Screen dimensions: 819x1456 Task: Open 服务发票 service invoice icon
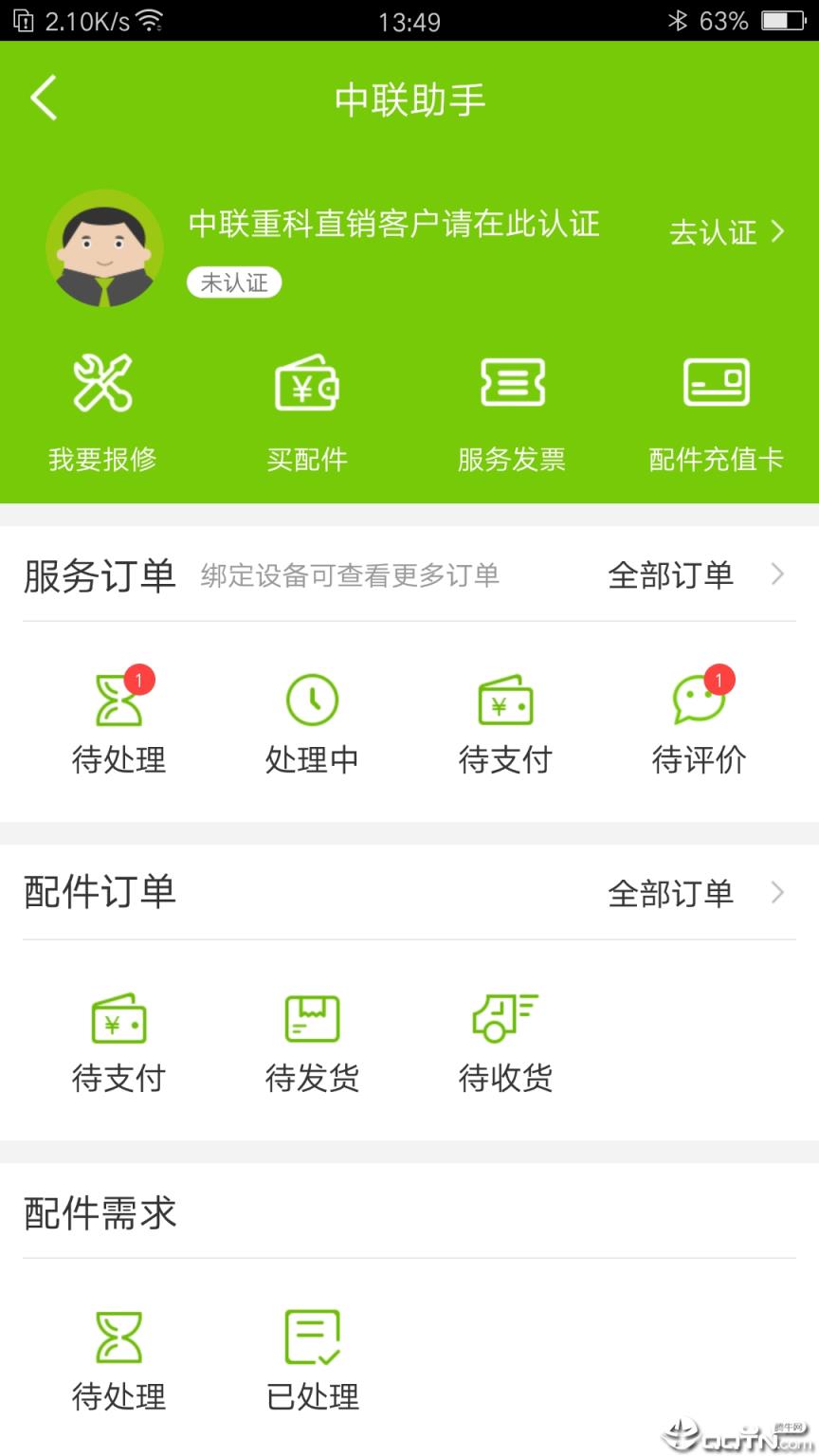coord(512,381)
